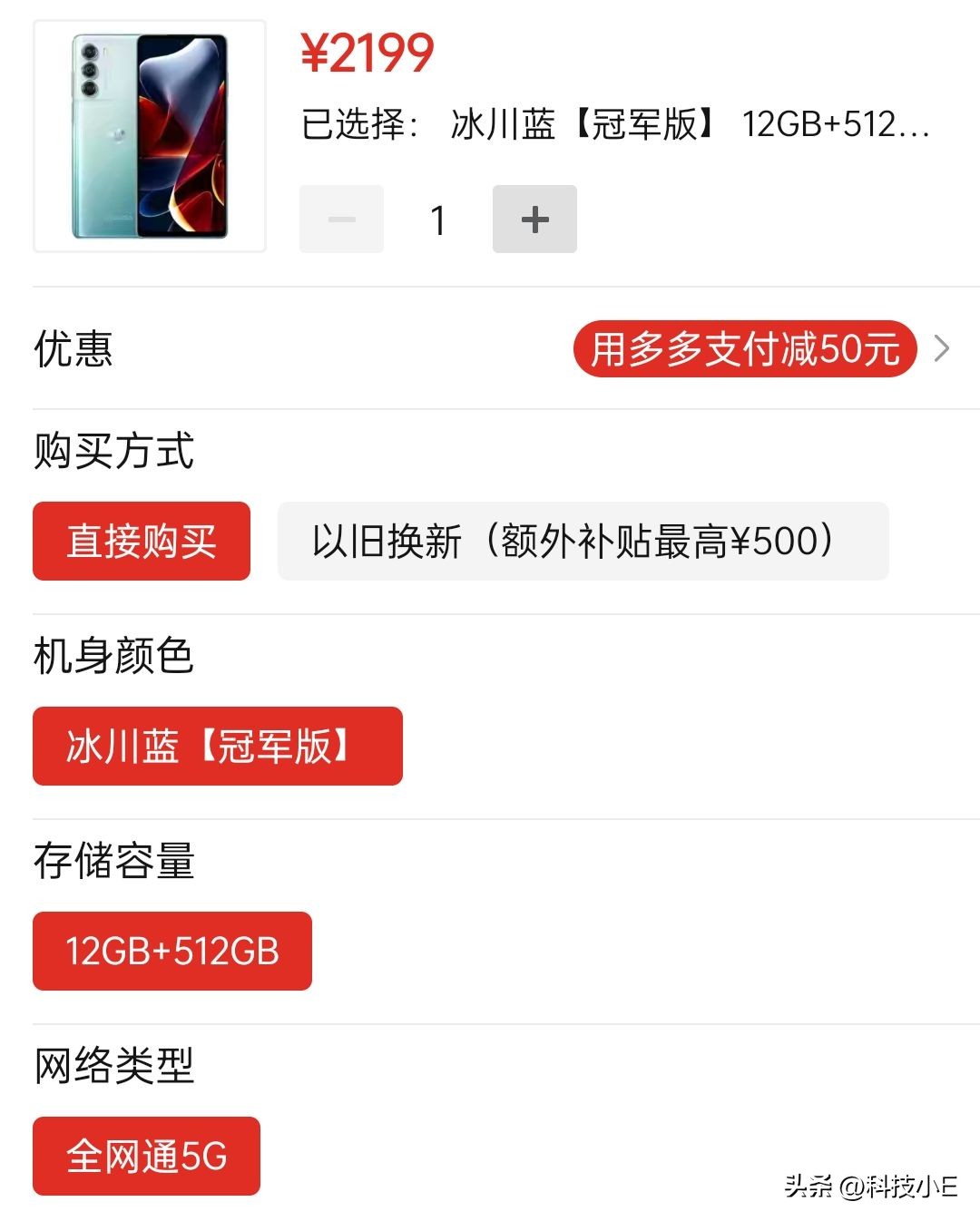Viewport: 980px width, 1221px height.
Task: Click the 存储容量 section heading
Action: coord(113,860)
